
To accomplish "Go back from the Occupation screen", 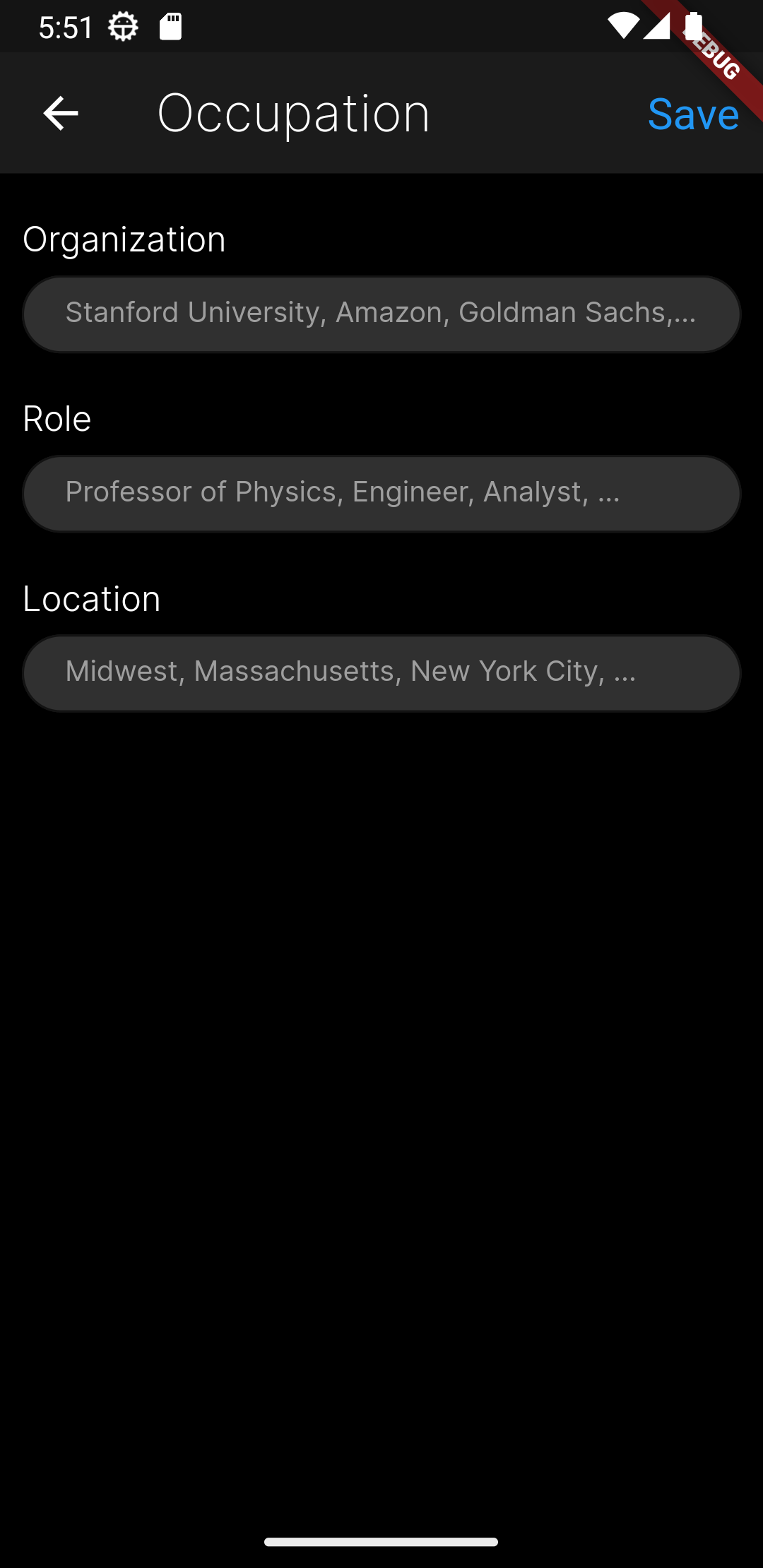I will click(x=61, y=113).
